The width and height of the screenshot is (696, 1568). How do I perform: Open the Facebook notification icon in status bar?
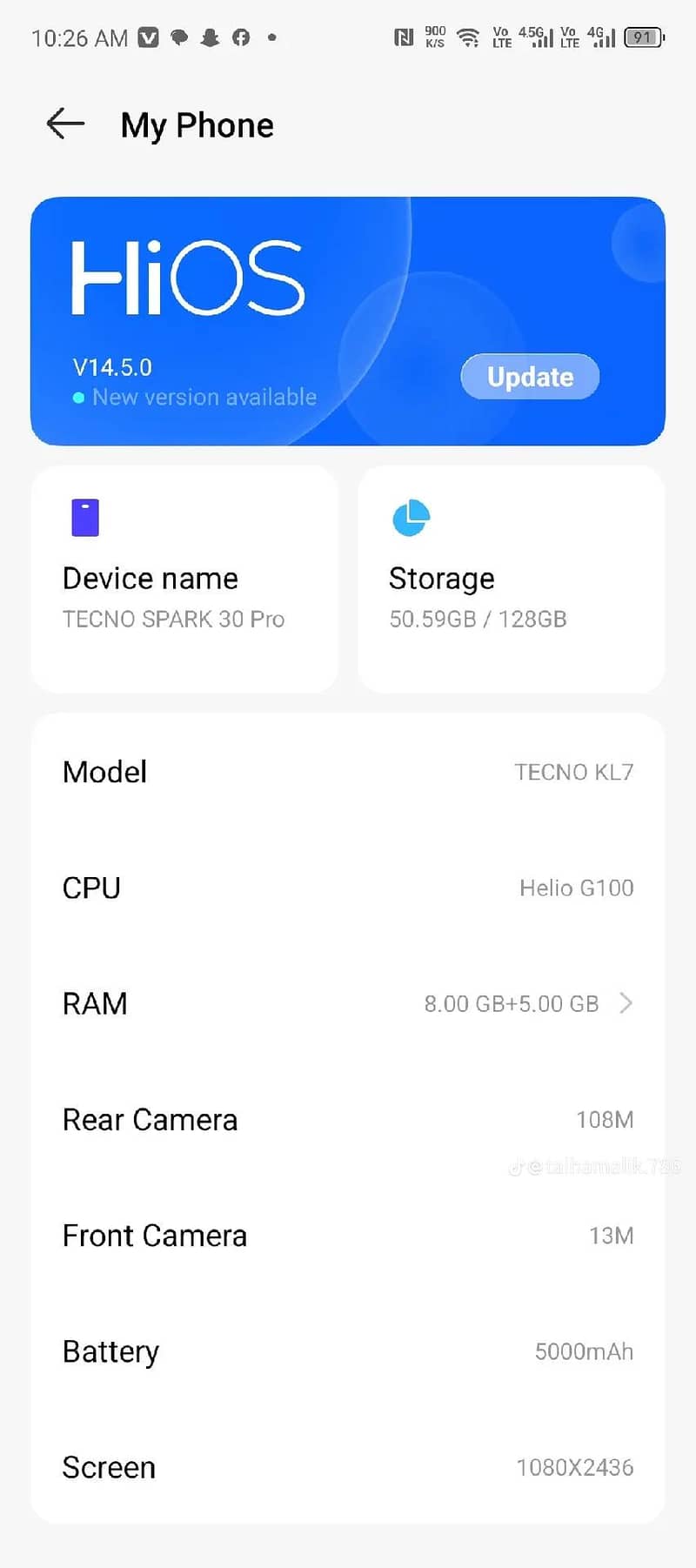[241, 37]
